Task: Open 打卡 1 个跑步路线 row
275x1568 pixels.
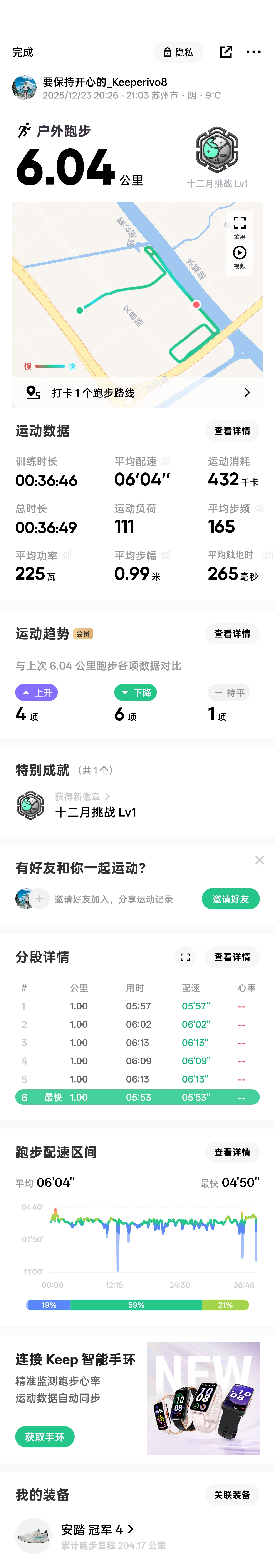Action: [137, 393]
